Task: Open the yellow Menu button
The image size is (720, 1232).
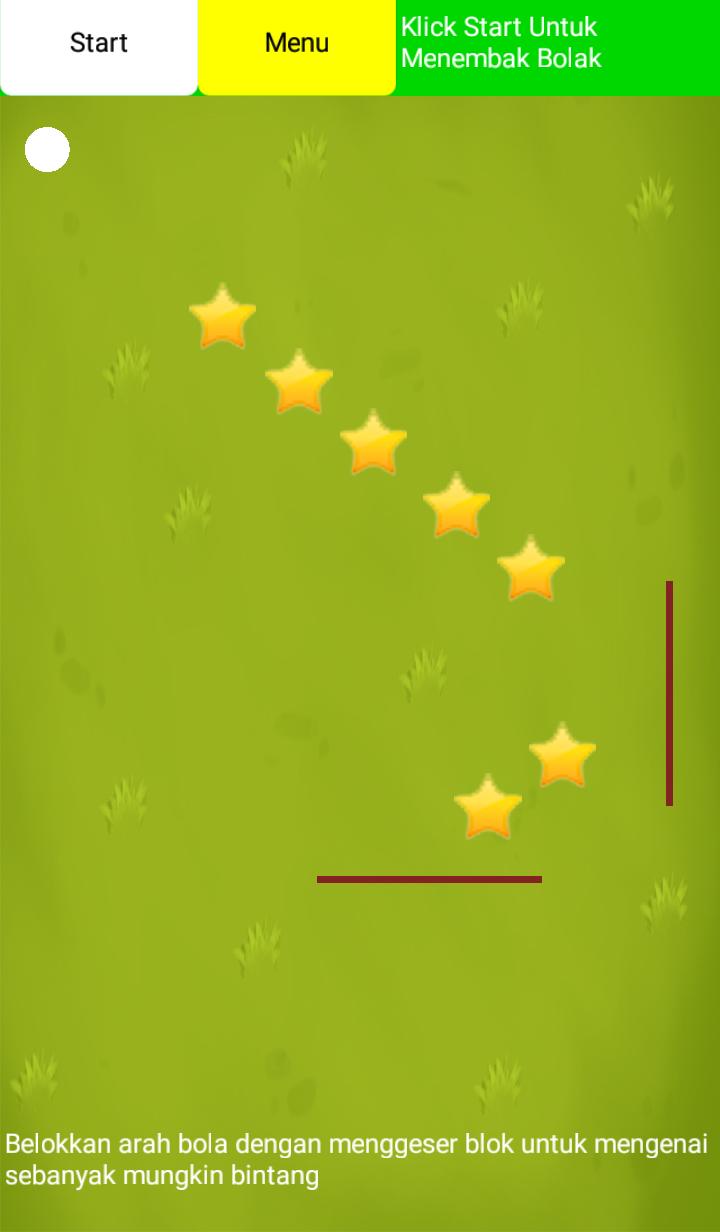Action: (x=297, y=45)
